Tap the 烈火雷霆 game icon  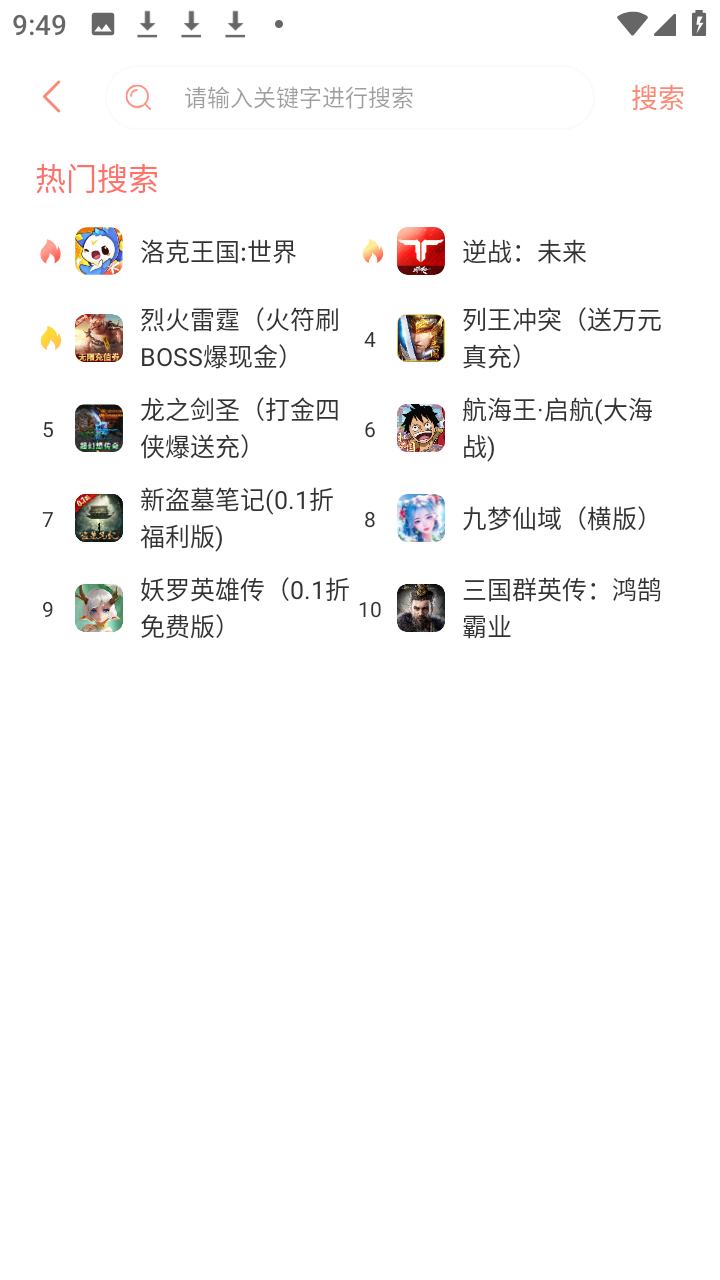(99, 338)
